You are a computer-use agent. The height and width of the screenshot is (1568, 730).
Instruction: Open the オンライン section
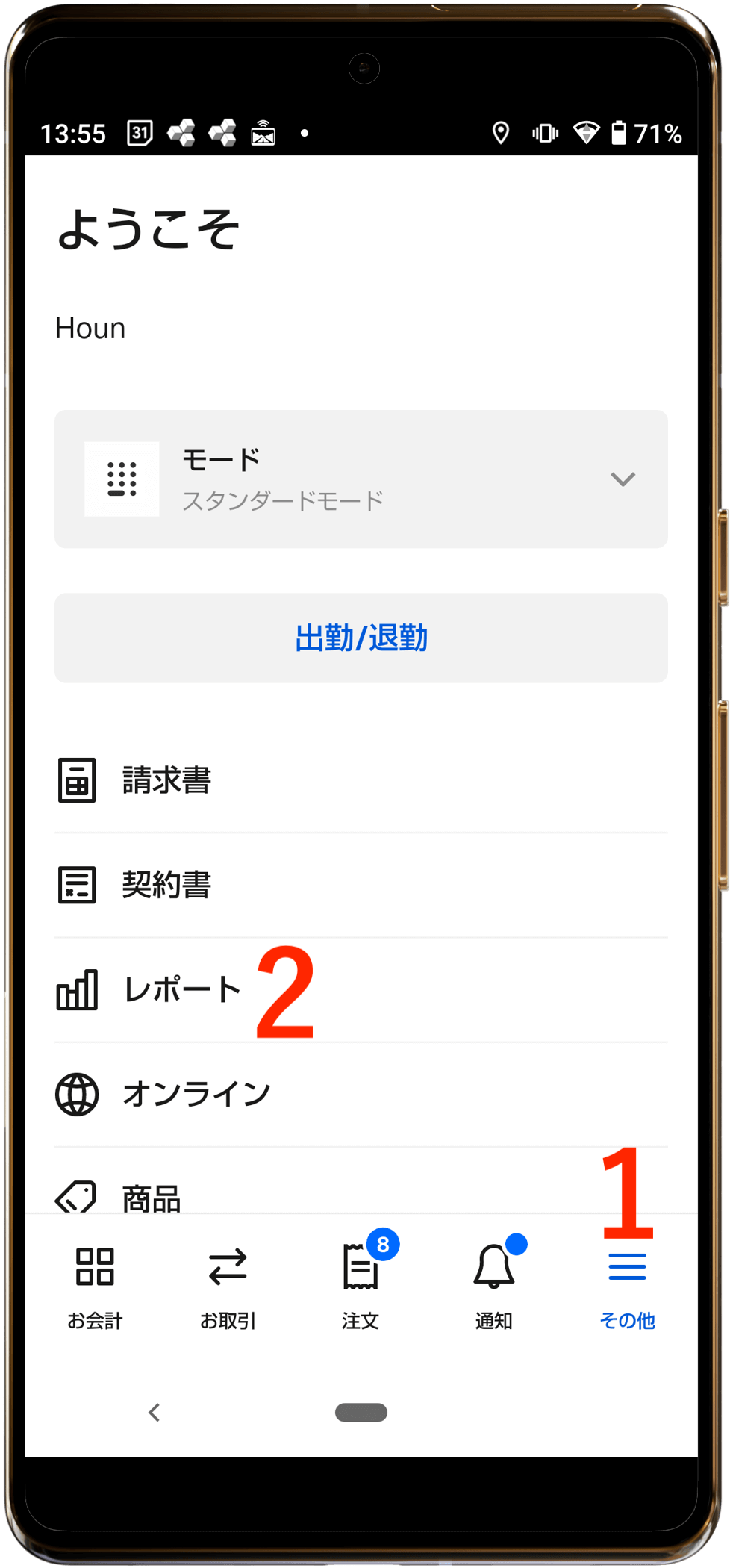pyautogui.click(x=196, y=1095)
